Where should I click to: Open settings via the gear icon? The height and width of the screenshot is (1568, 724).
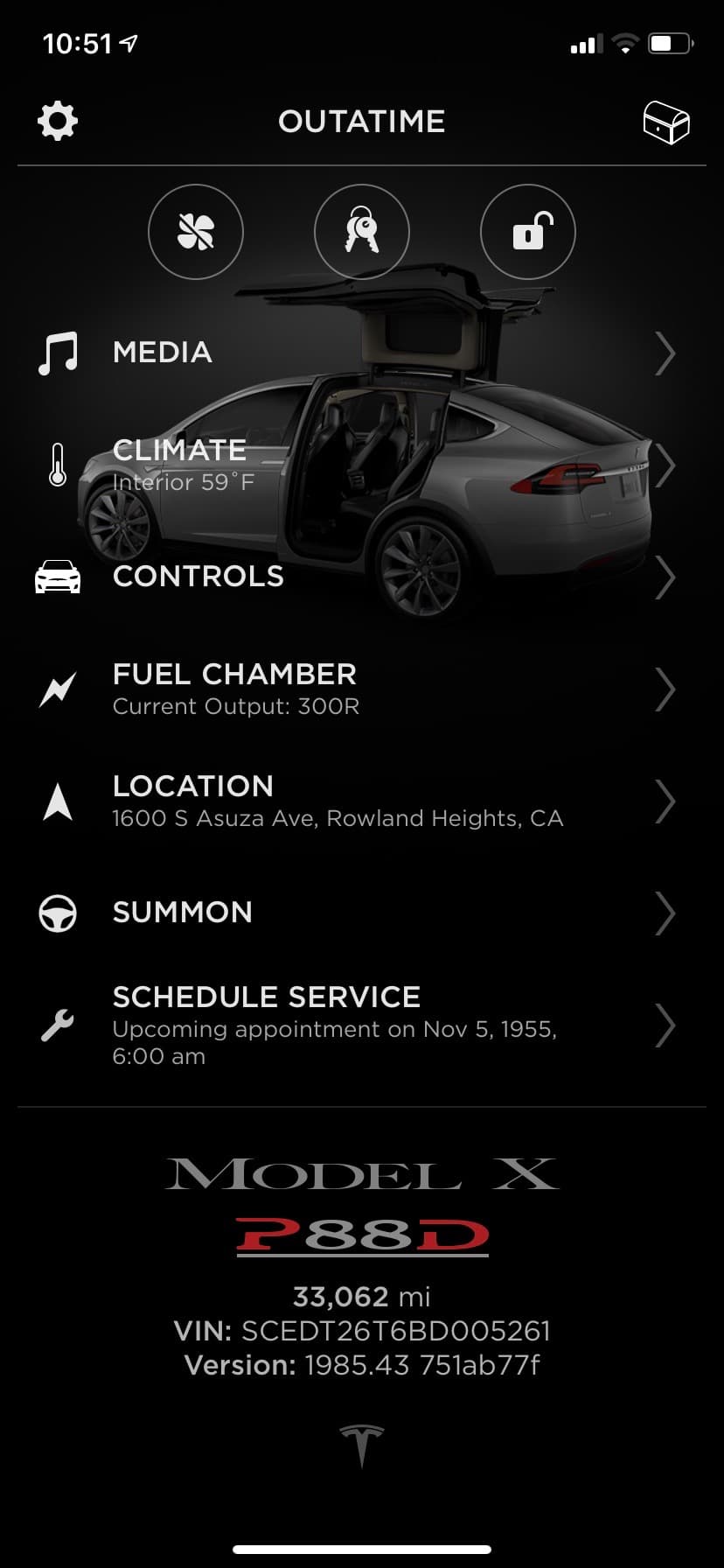pos(58,121)
